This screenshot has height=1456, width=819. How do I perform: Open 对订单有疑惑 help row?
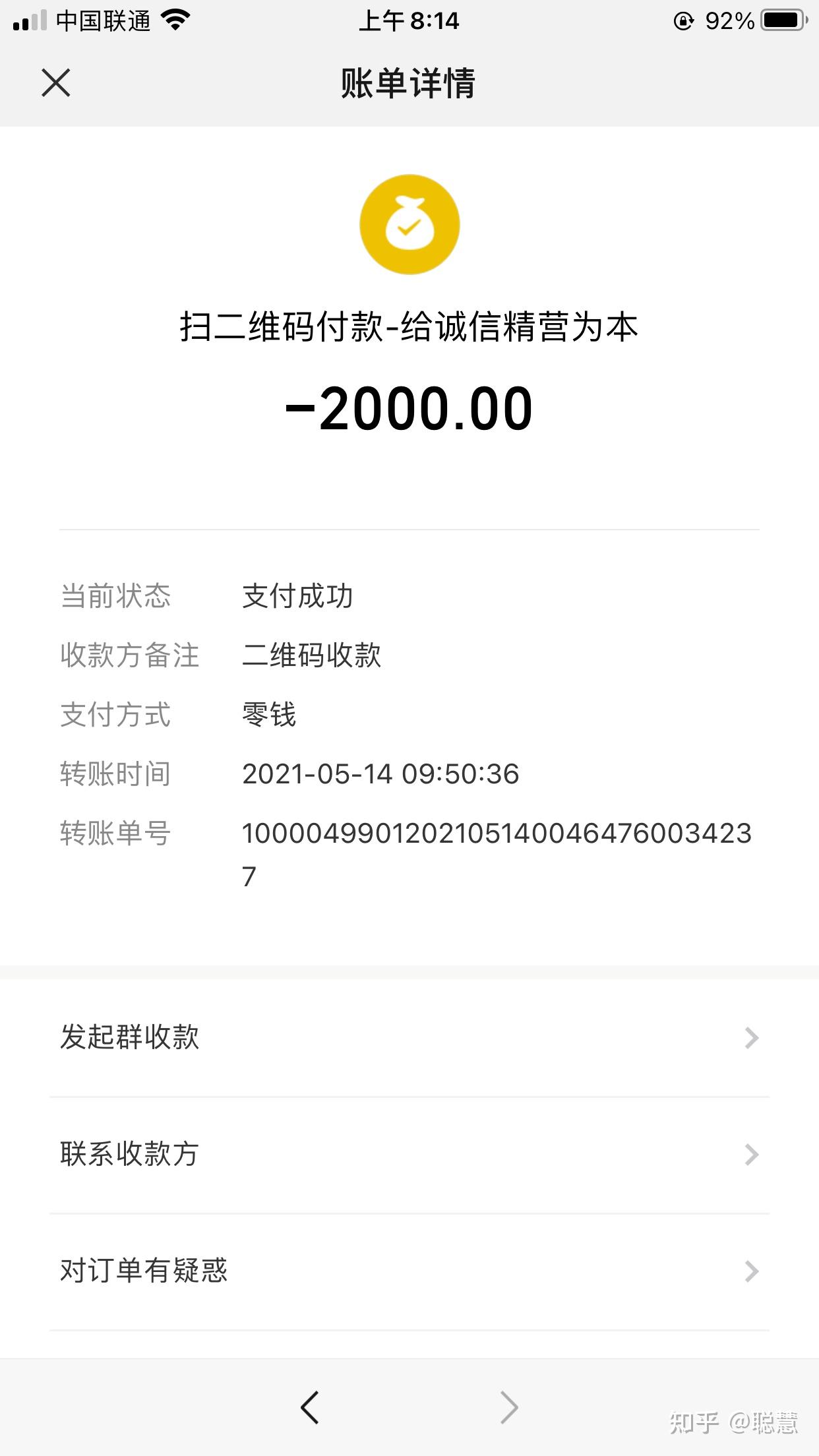[x=409, y=1271]
